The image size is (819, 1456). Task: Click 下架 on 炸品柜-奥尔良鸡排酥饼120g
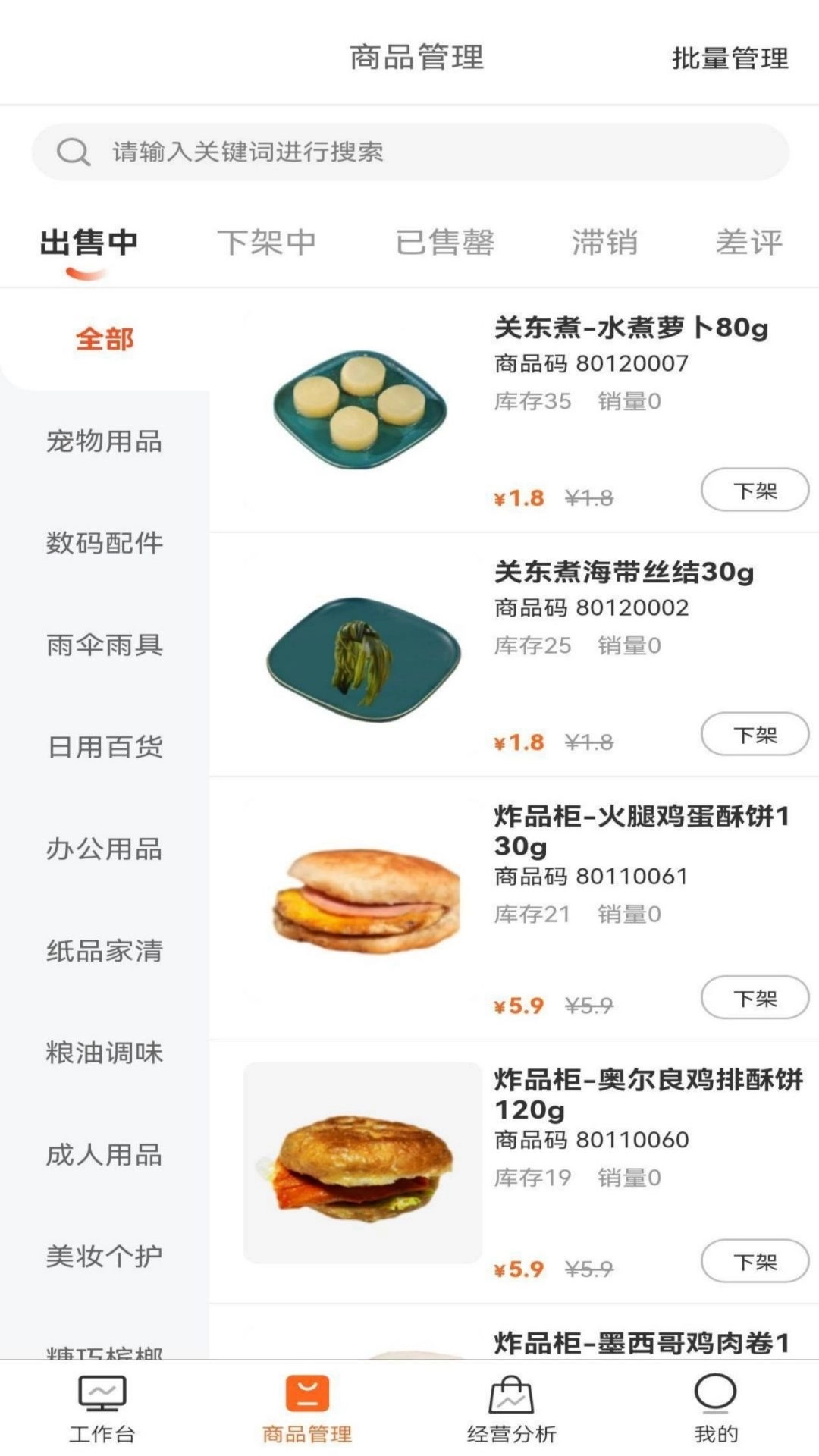pos(754,1261)
